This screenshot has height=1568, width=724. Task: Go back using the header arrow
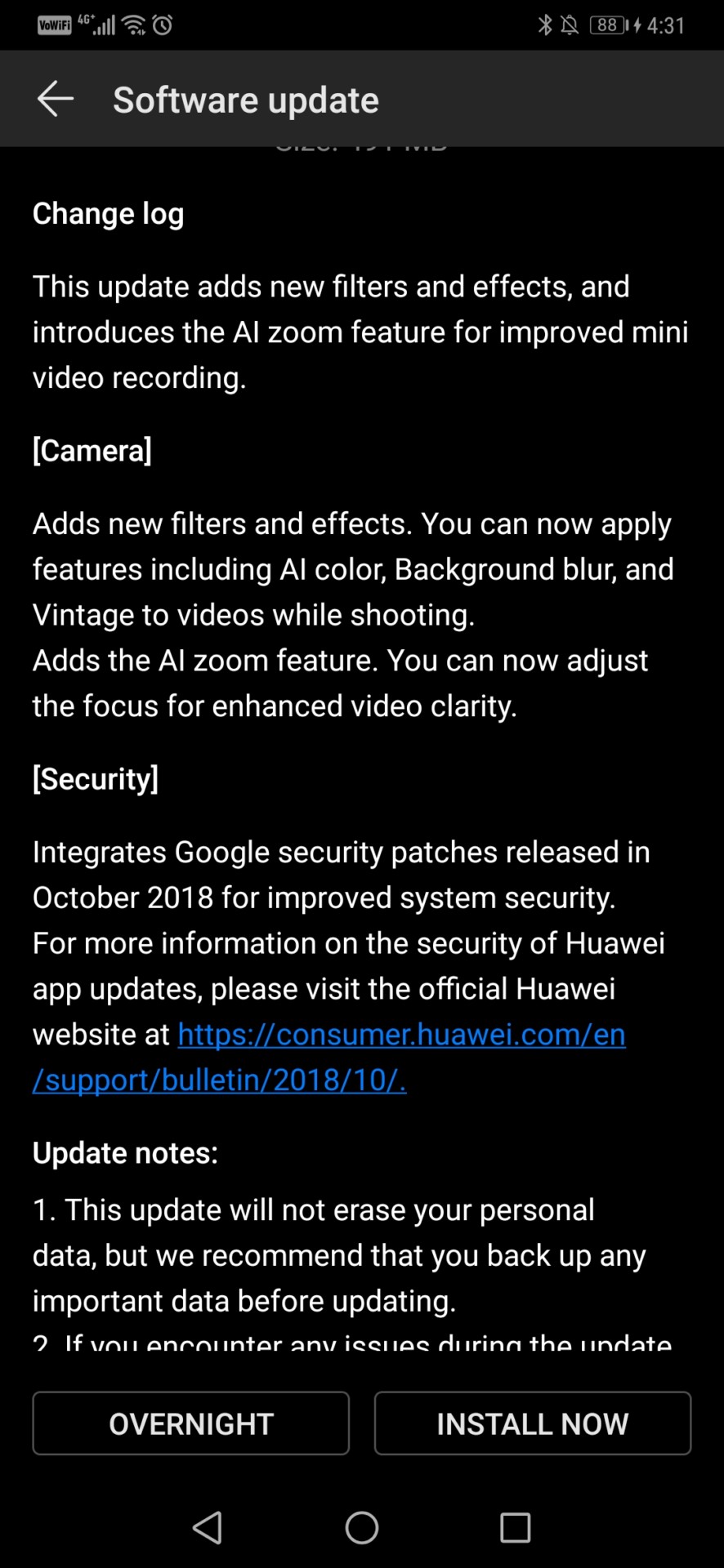coord(56,100)
